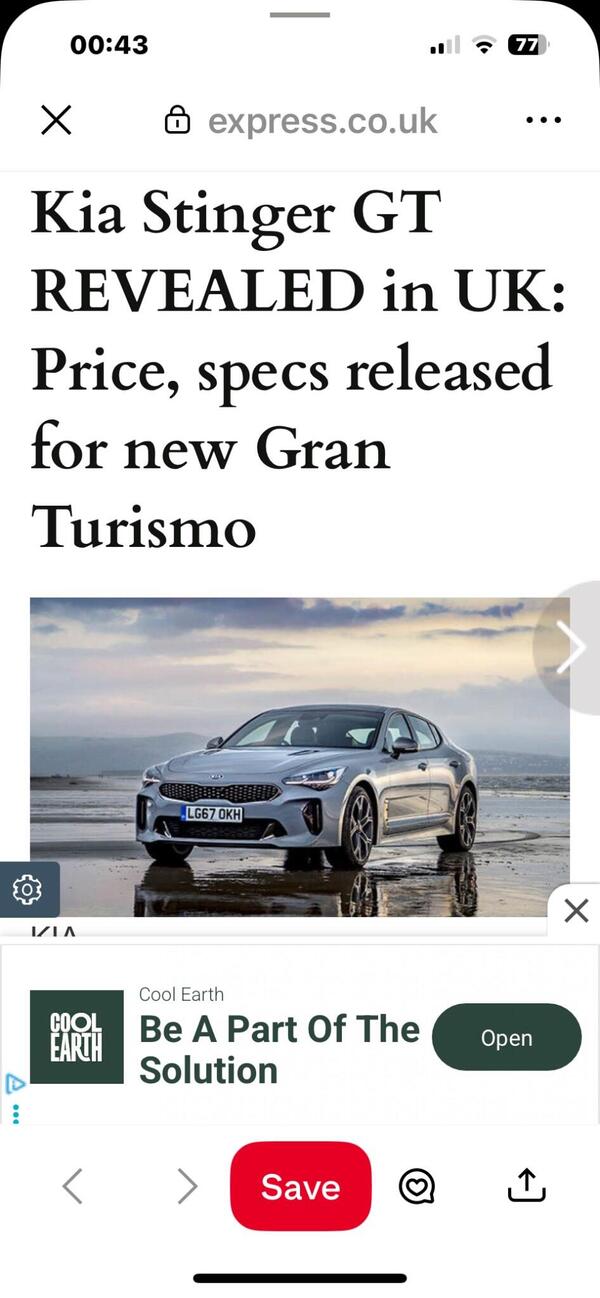Open the three-dot more options menu
The width and height of the screenshot is (600, 1298).
[x=543, y=120]
